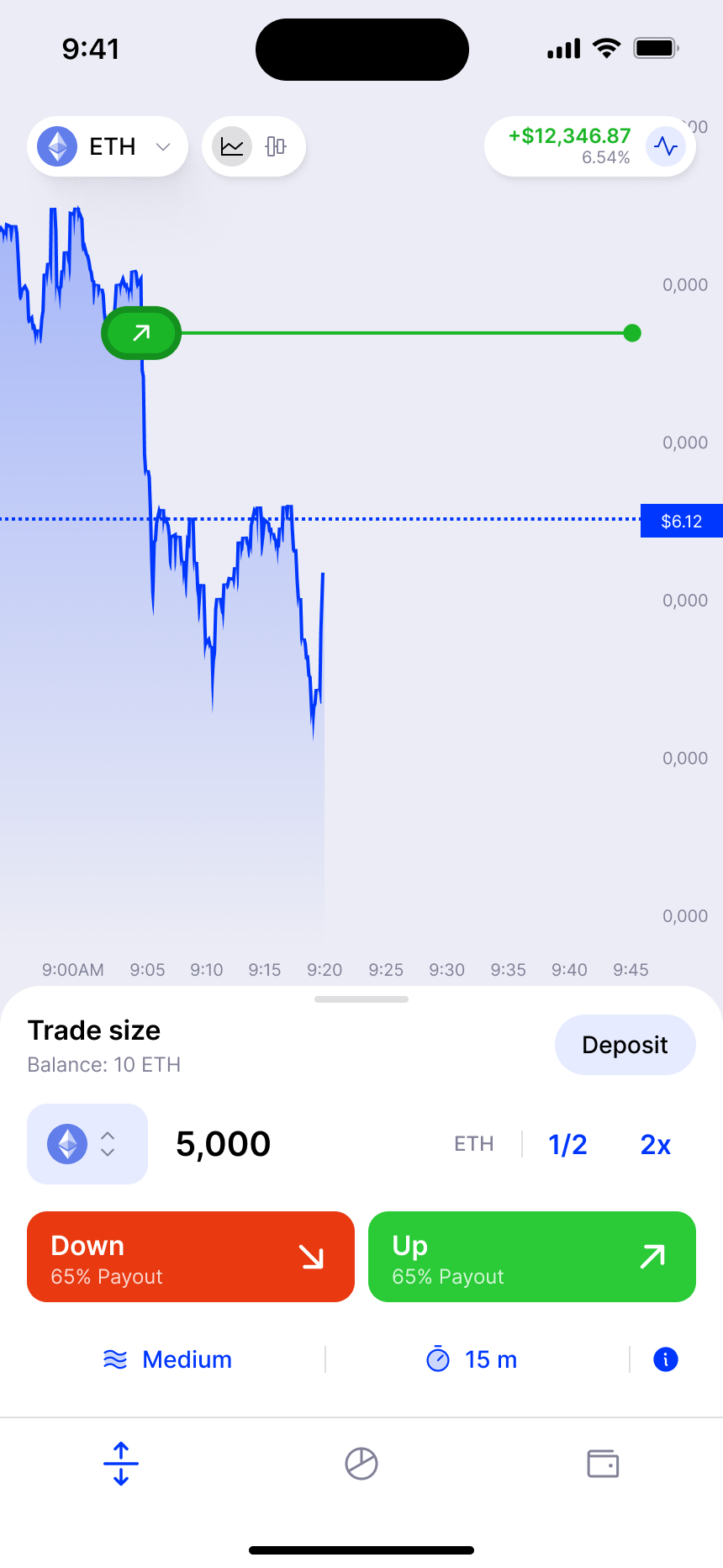The width and height of the screenshot is (723, 1568).
Task: Tap the Deposit button
Action: pyautogui.click(x=625, y=1045)
